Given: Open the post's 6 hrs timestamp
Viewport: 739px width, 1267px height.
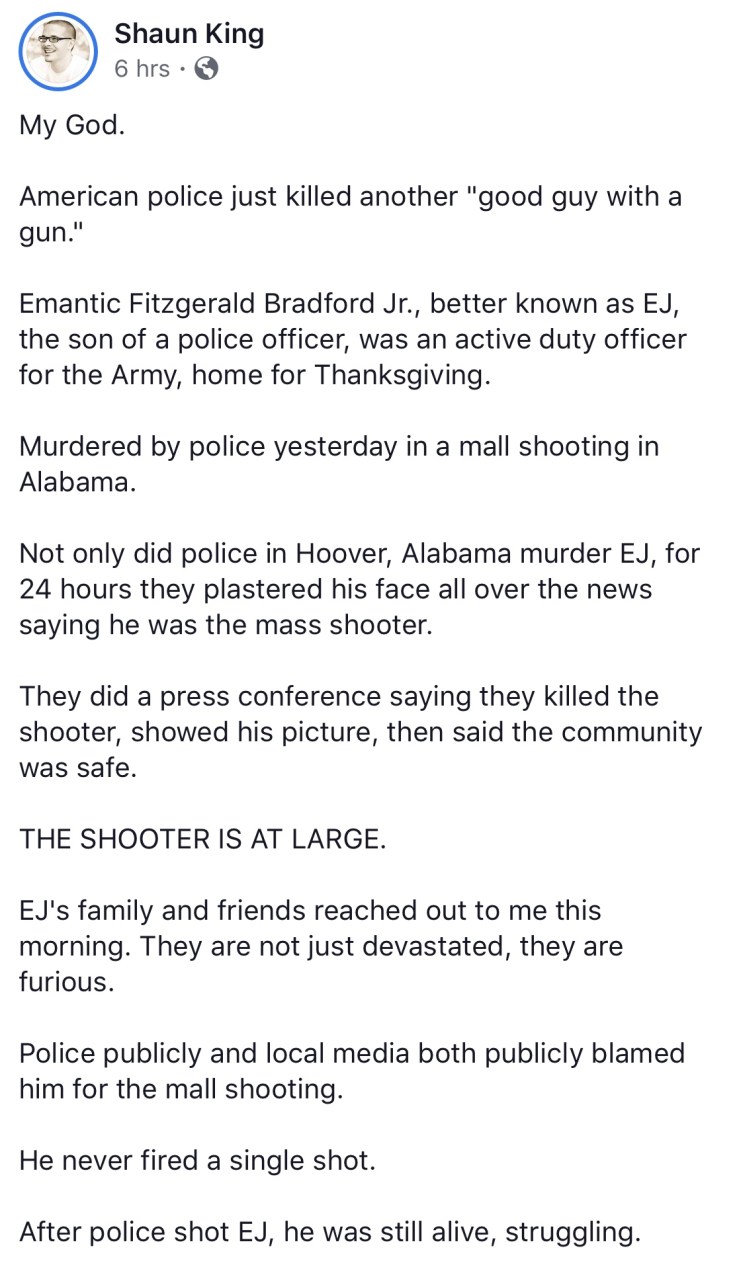Looking at the screenshot, I should (141, 69).
